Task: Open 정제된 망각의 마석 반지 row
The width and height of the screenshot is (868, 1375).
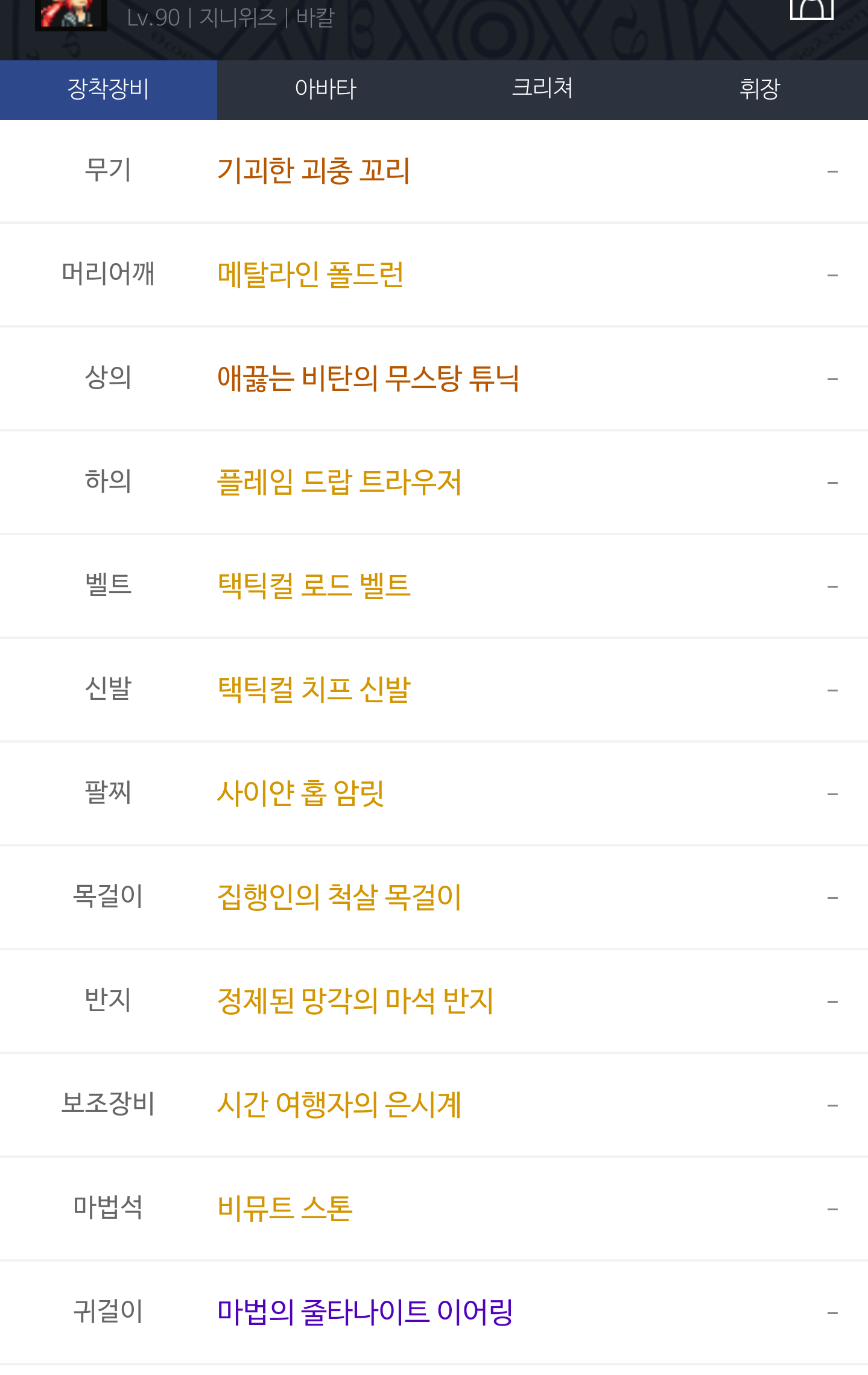Action: pos(355,1001)
